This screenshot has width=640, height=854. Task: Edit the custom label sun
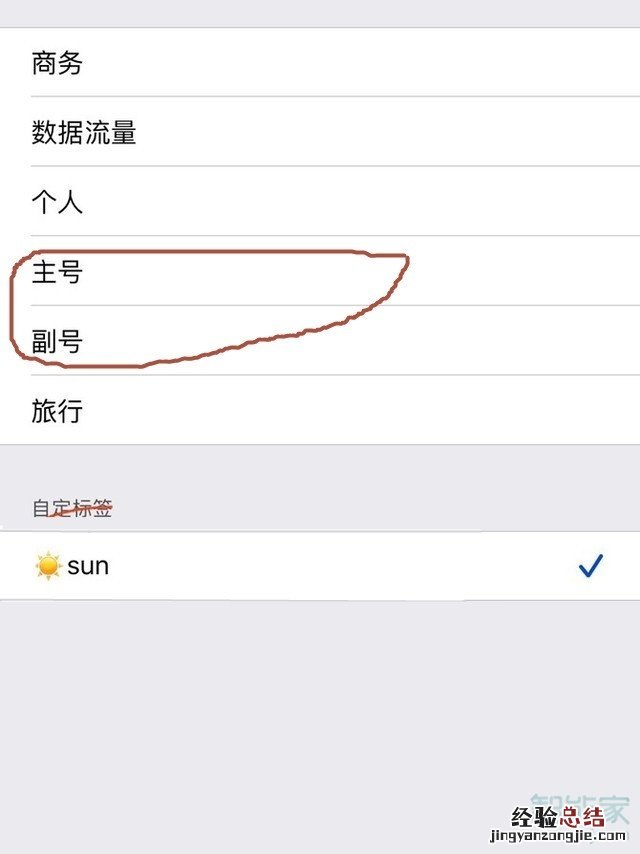pyautogui.click(x=88, y=566)
